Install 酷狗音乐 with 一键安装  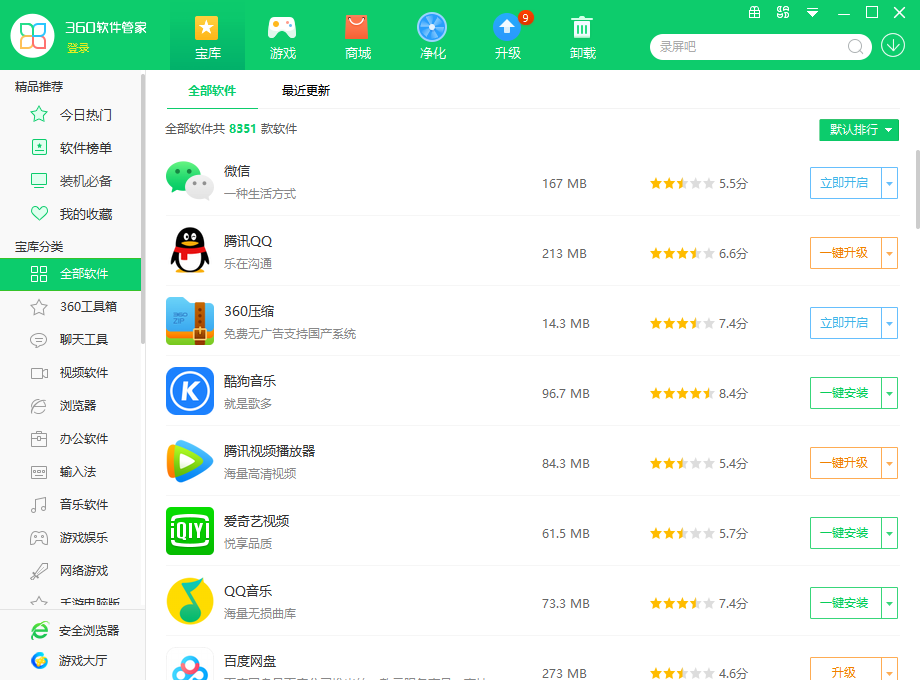(x=844, y=393)
